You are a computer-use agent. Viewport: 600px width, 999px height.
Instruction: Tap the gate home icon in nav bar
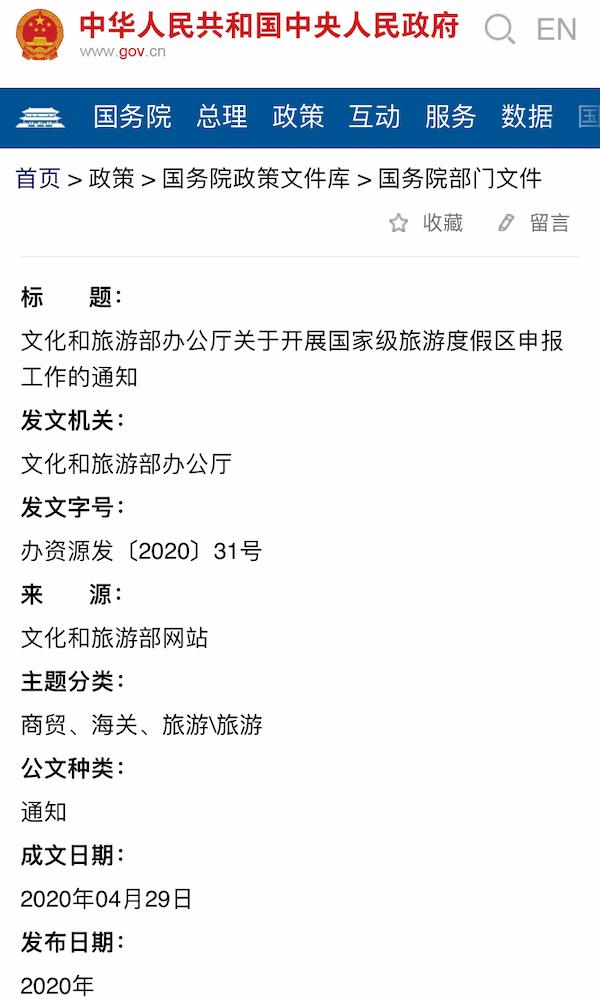pyautogui.click(x=40, y=117)
